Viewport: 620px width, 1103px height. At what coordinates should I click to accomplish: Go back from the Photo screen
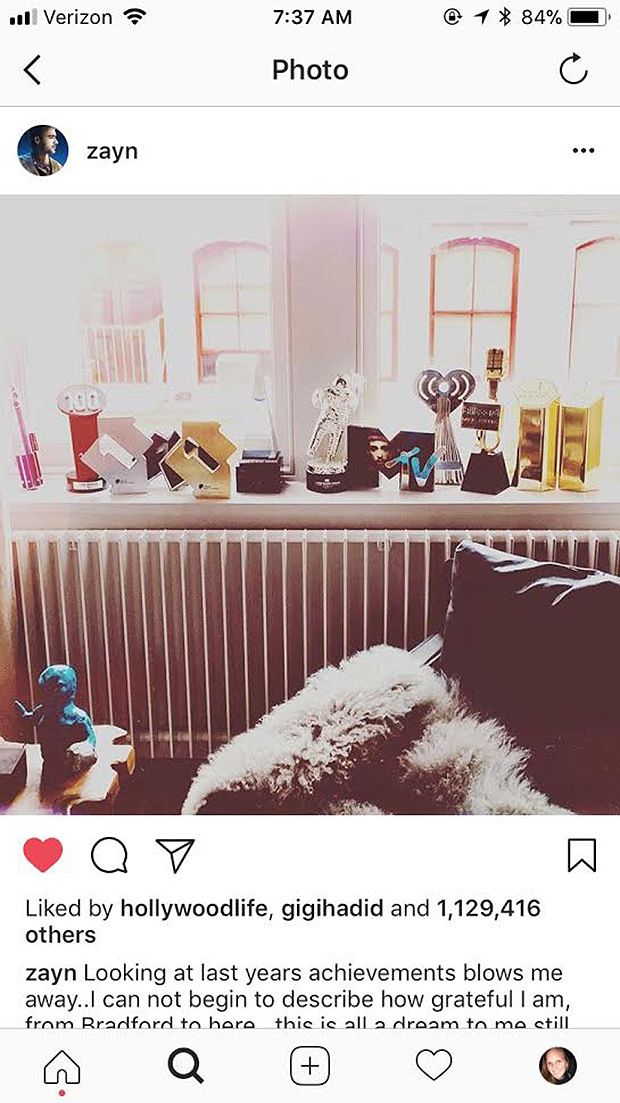33,70
